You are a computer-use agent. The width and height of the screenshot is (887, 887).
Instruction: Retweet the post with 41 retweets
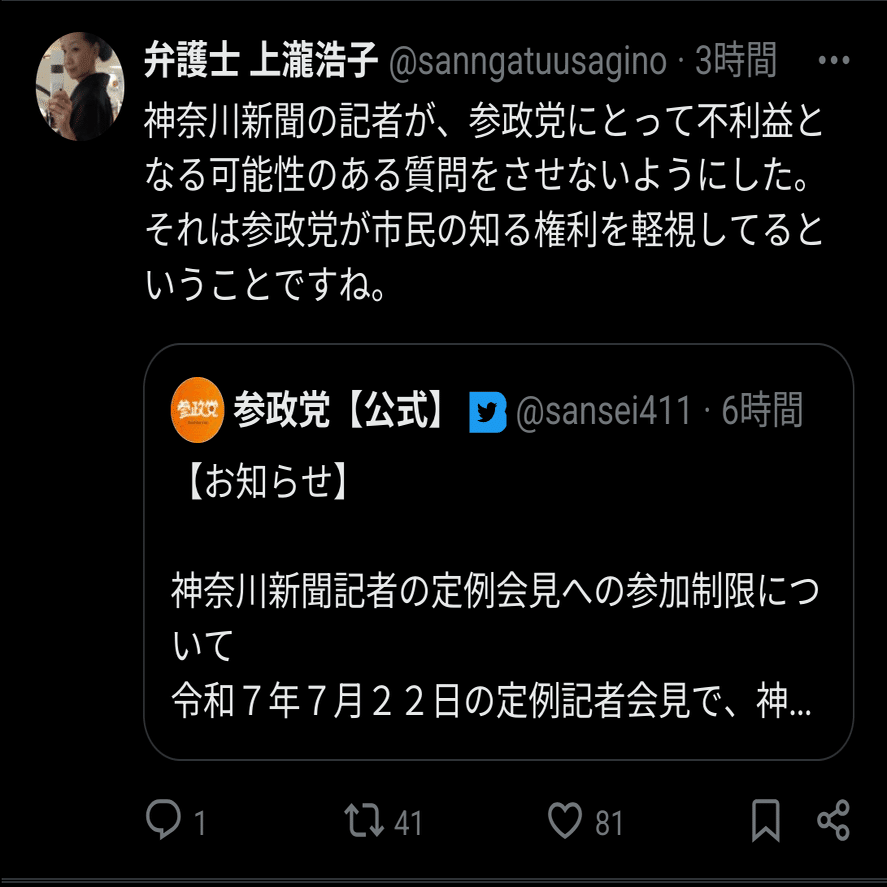tap(363, 821)
